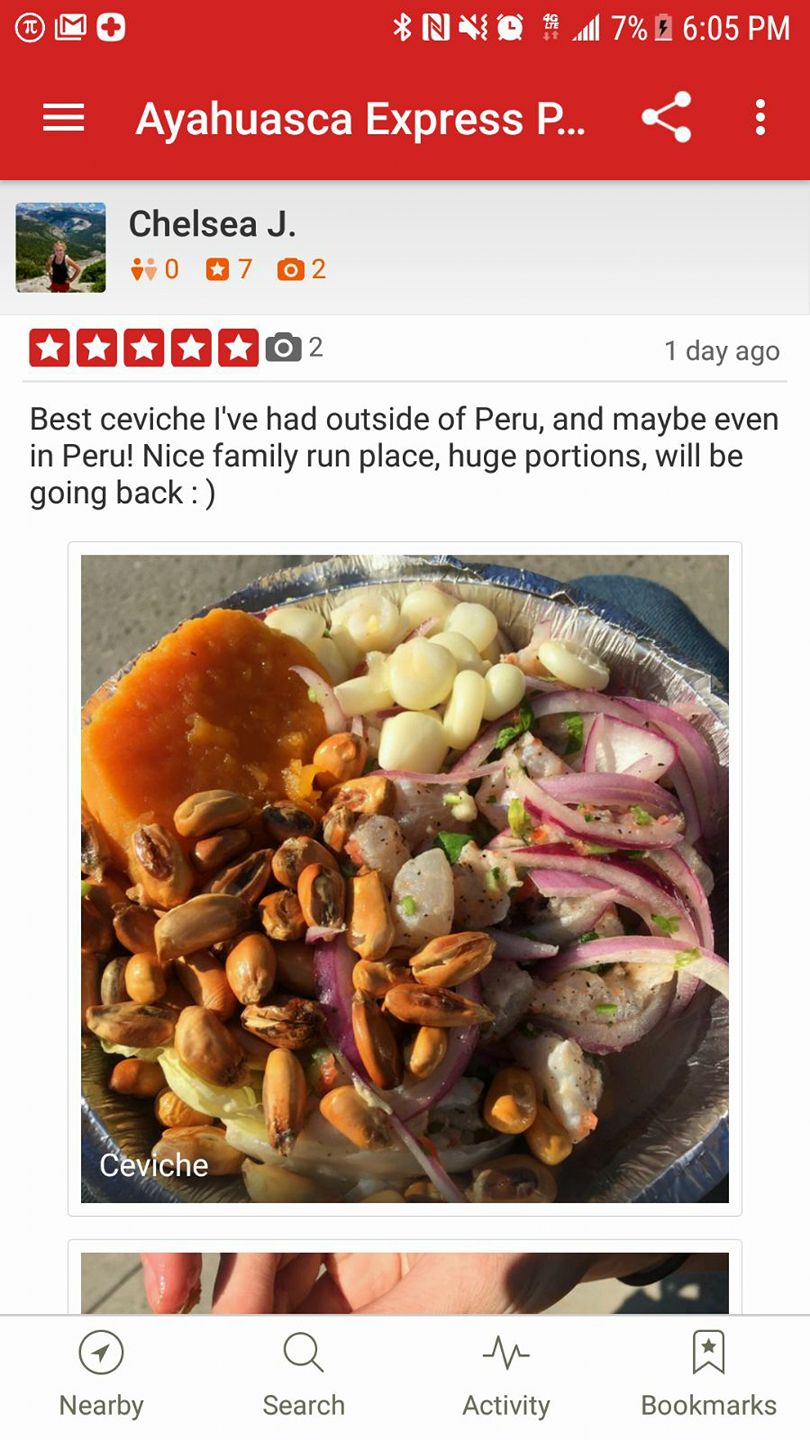Open the second review photo

click(x=404, y=1282)
